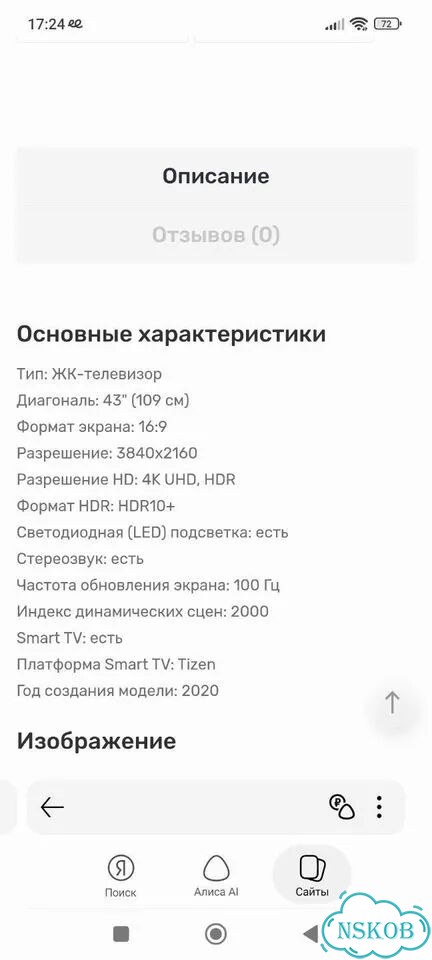Switch to the Поиск tab

(121, 877)
